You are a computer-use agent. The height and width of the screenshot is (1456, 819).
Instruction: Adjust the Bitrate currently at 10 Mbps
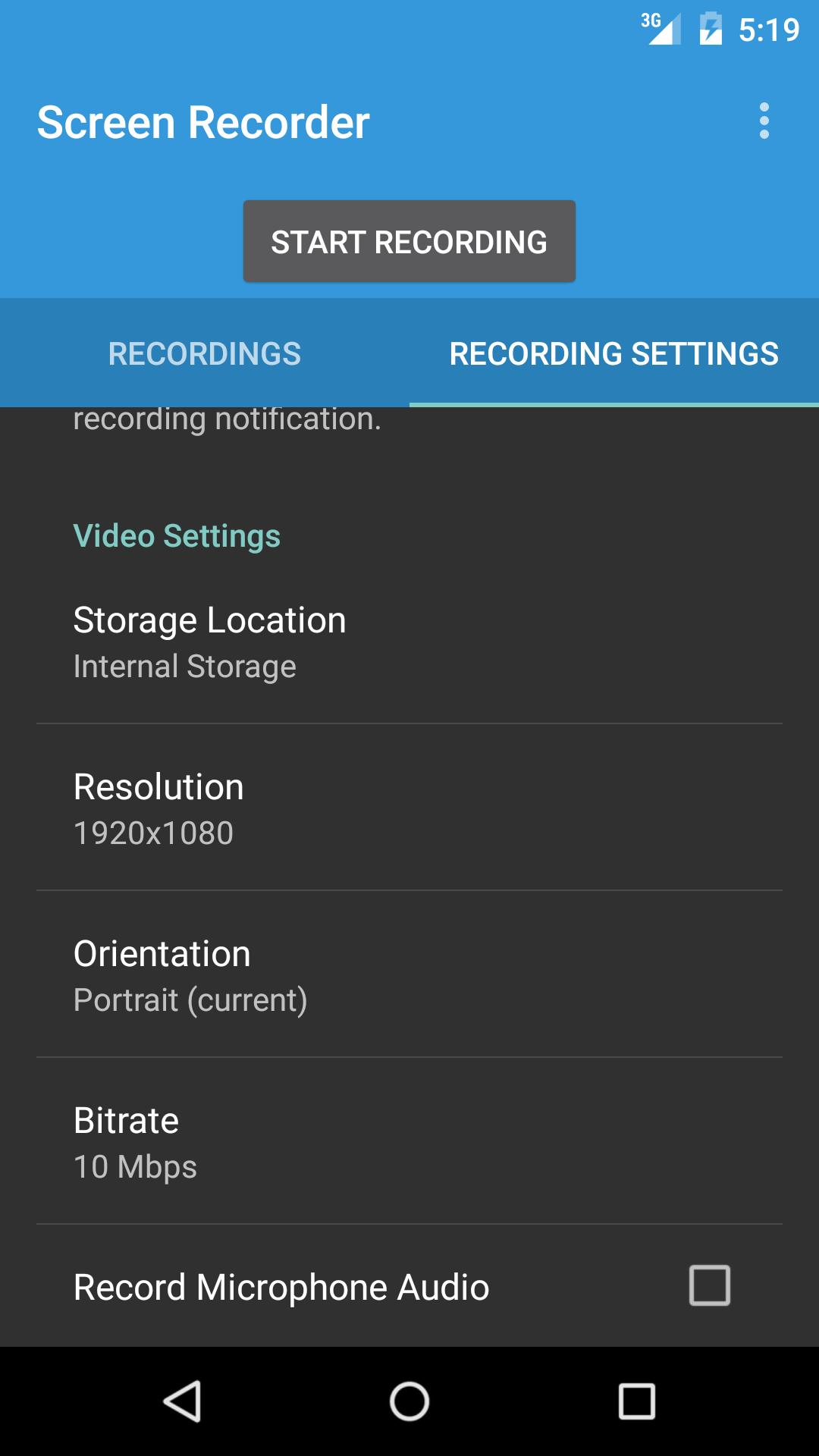click(x=409, y=1141)
